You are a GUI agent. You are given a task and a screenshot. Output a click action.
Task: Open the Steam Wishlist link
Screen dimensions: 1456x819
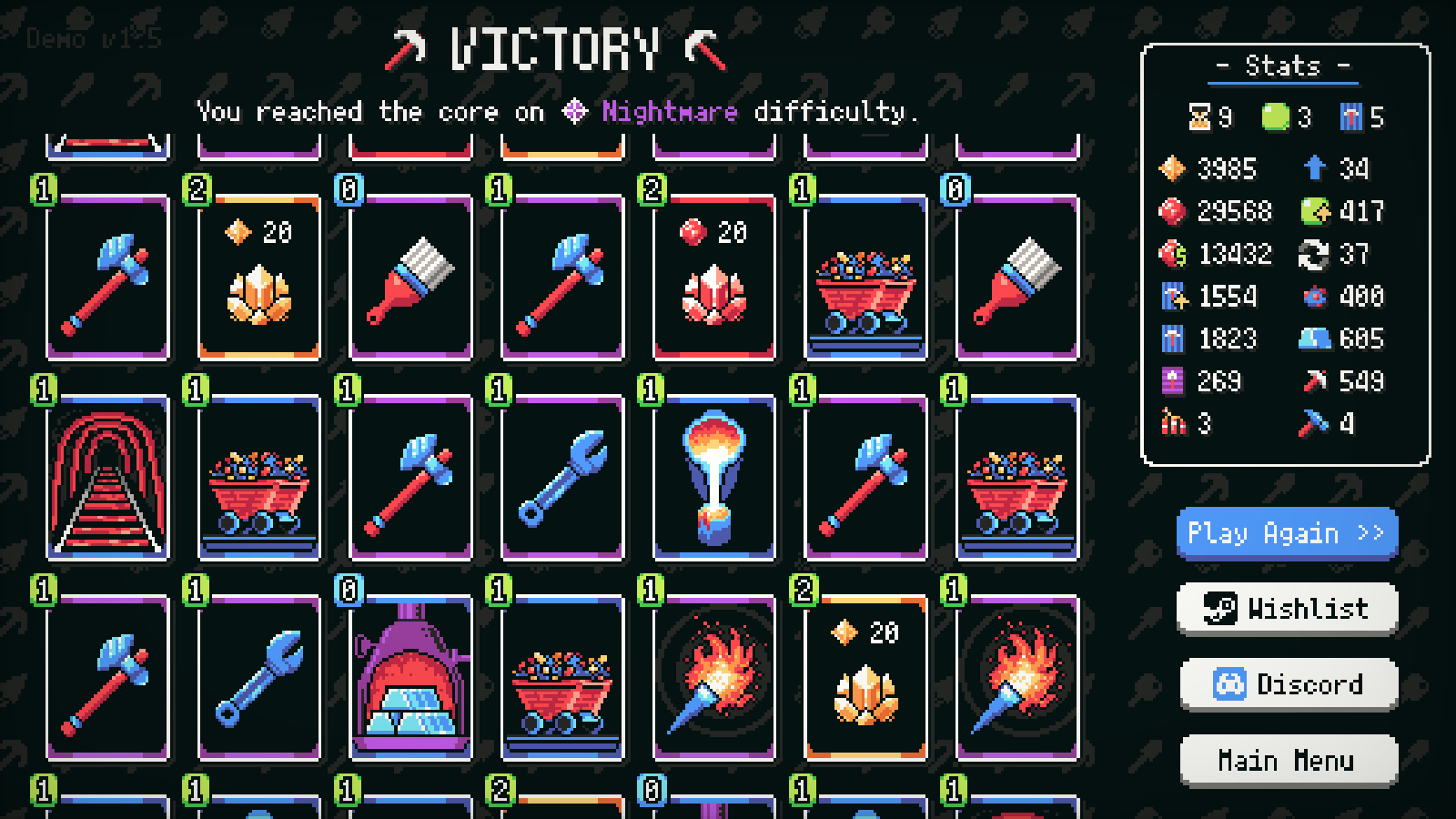tap(1286, 608)
